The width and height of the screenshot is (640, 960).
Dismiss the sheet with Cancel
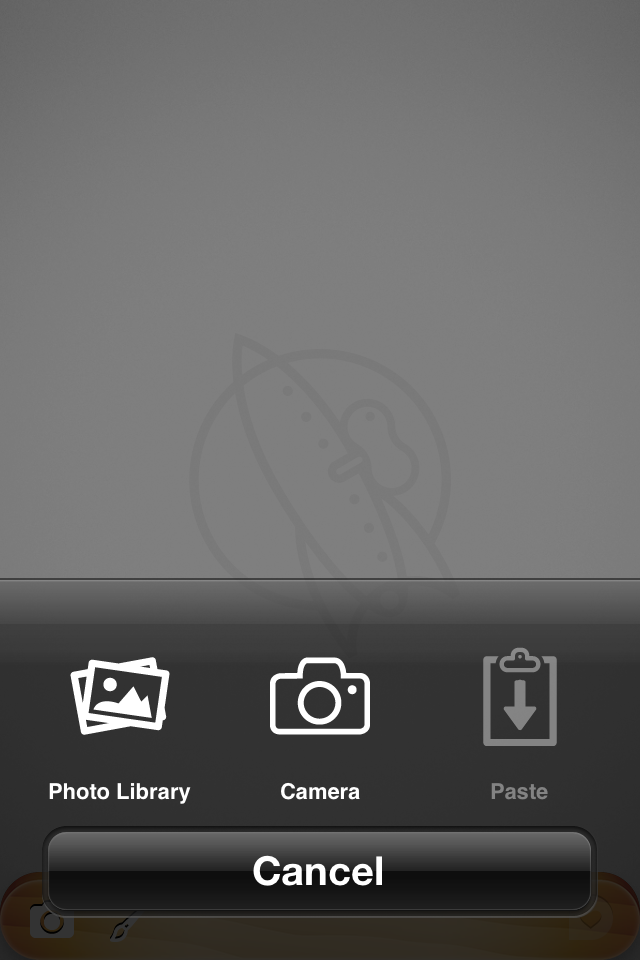coord(319,871)
